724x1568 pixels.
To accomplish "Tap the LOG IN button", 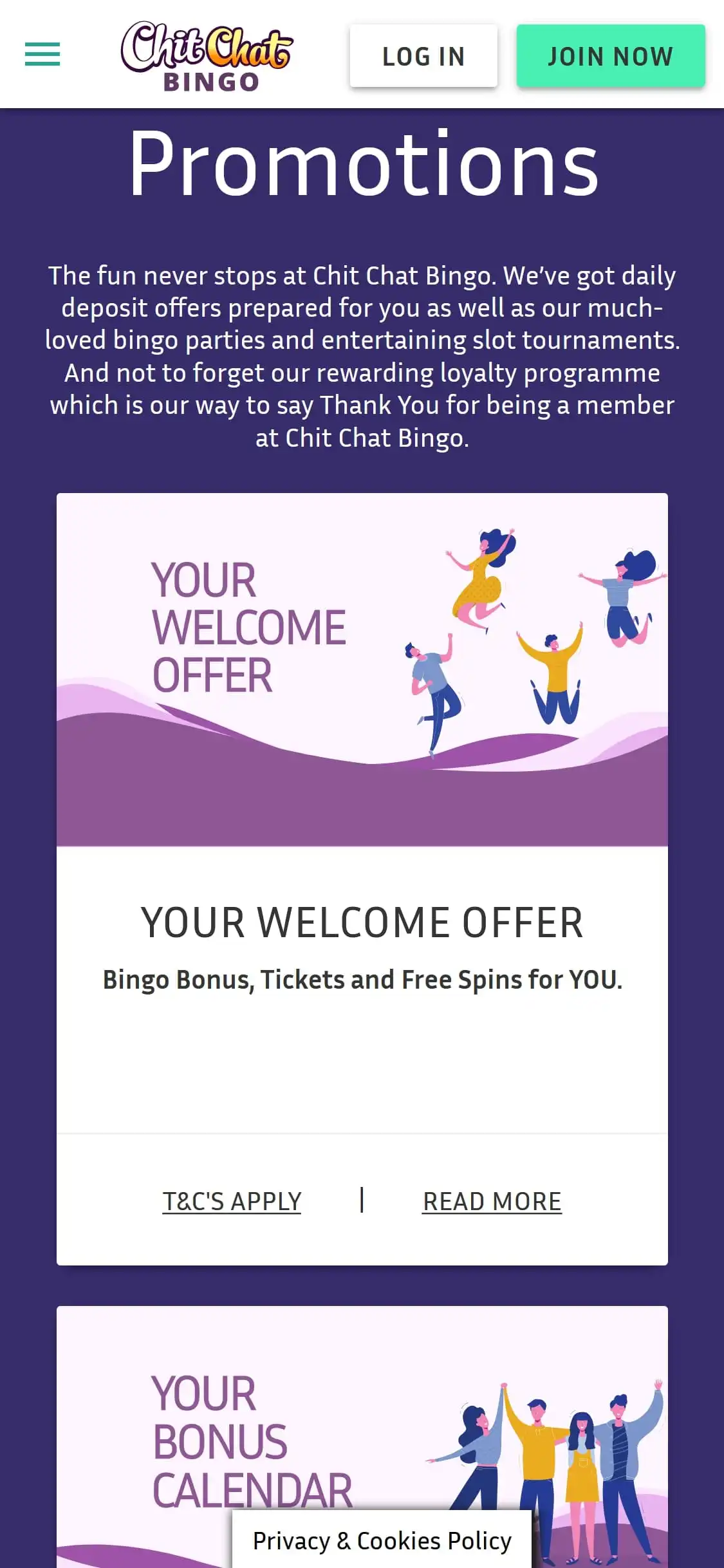I will [423, 56].
